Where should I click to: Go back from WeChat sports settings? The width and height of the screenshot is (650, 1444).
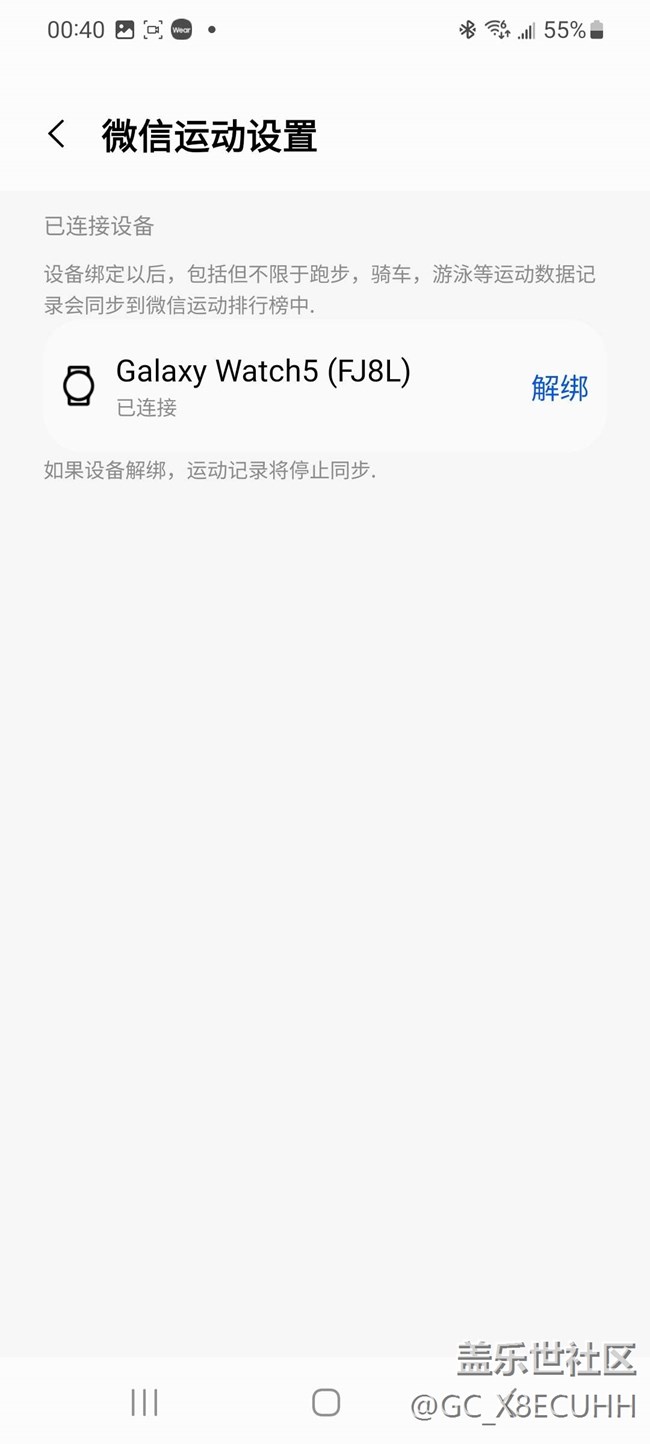pyautogui.click(x=57, y=135)
